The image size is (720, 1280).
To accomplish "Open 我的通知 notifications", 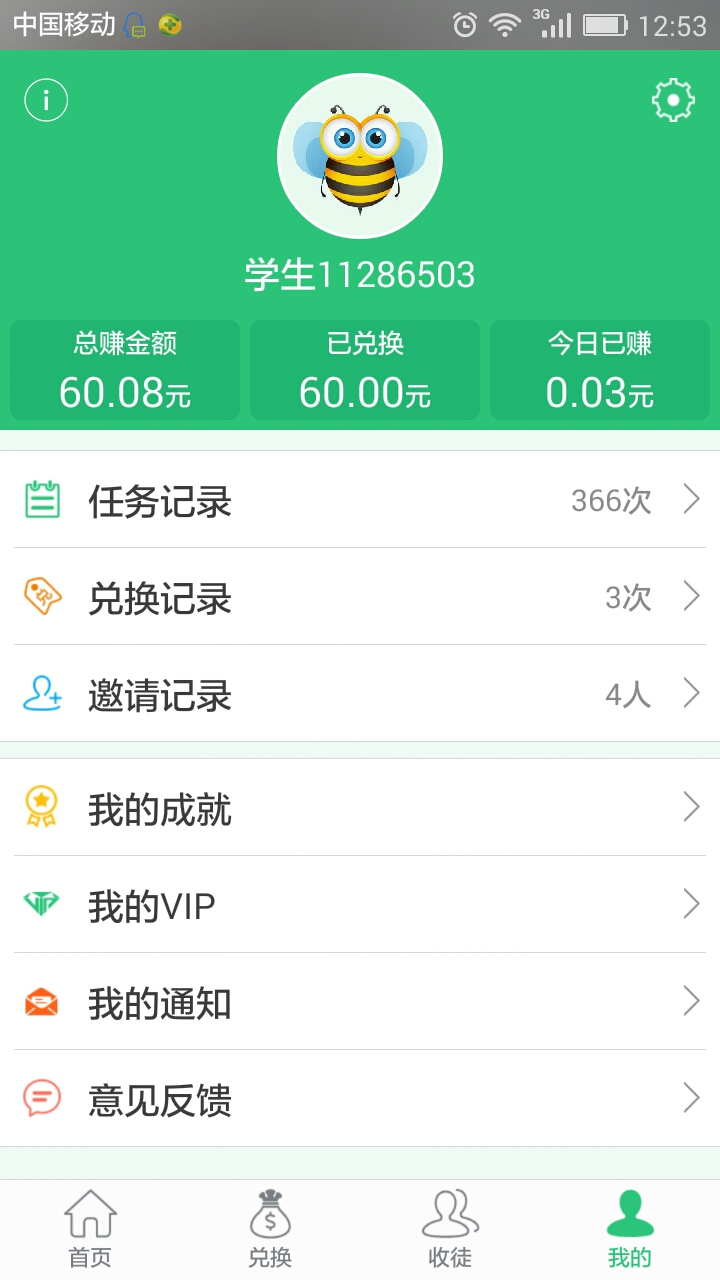I will 360,1001.
